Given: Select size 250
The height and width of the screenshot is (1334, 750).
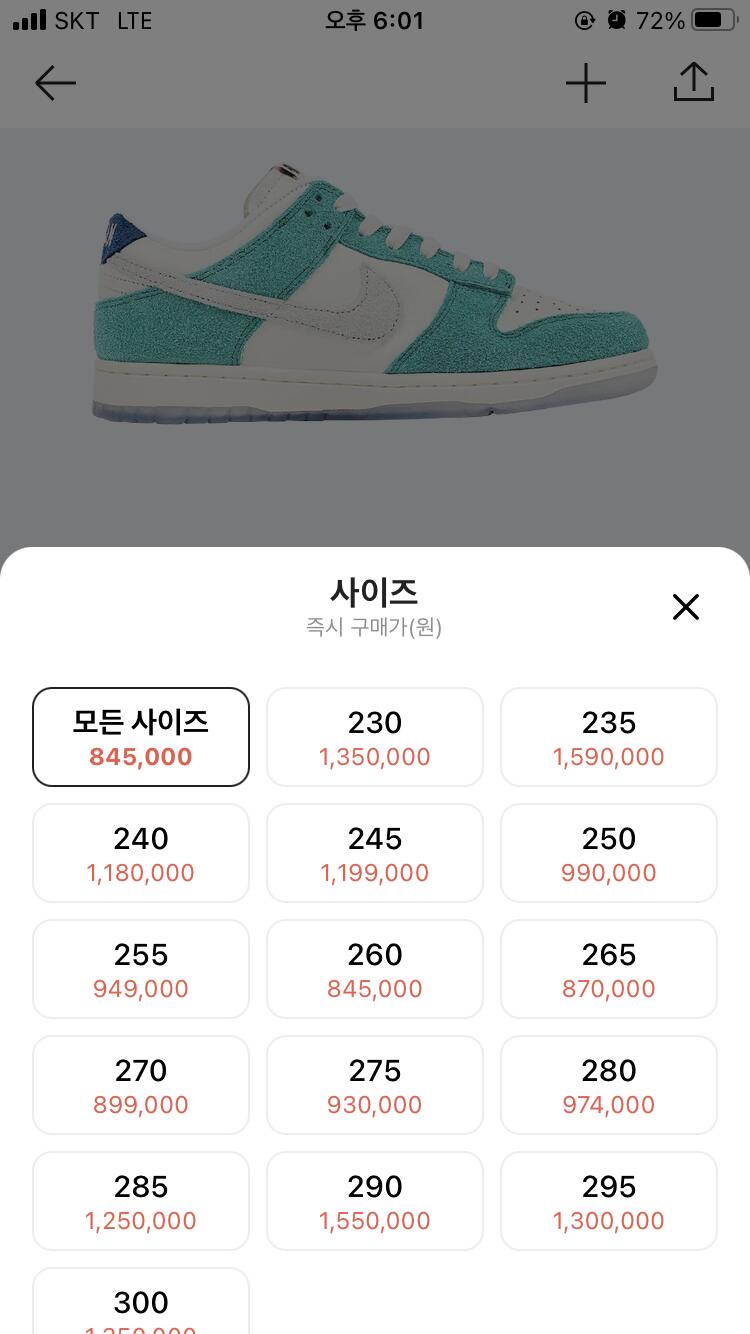Looking at the screenshot, I should 609,853.
